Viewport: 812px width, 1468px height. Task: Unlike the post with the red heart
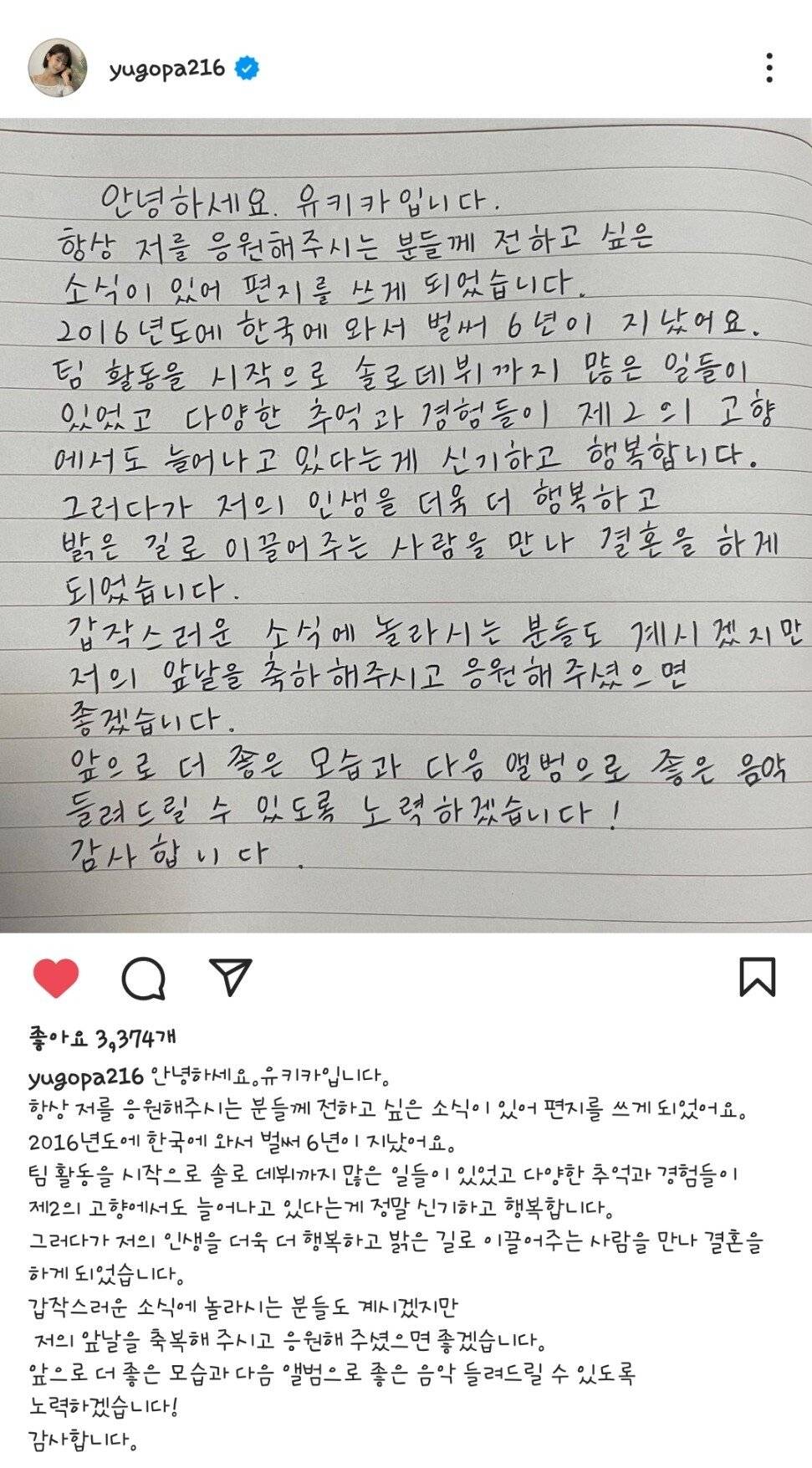click(56, 978)
